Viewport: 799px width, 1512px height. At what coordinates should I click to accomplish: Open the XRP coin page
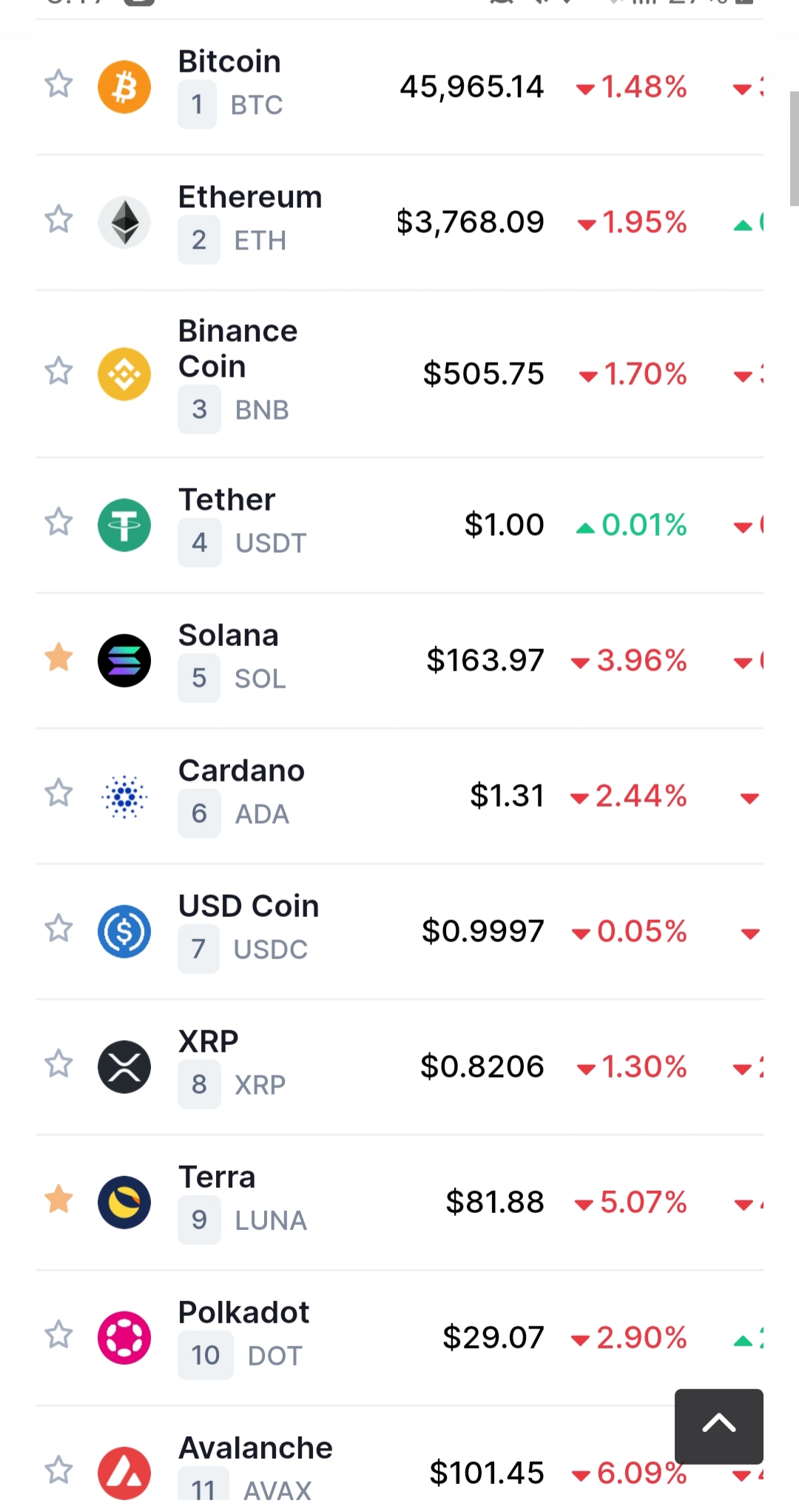coord(209,1042)
